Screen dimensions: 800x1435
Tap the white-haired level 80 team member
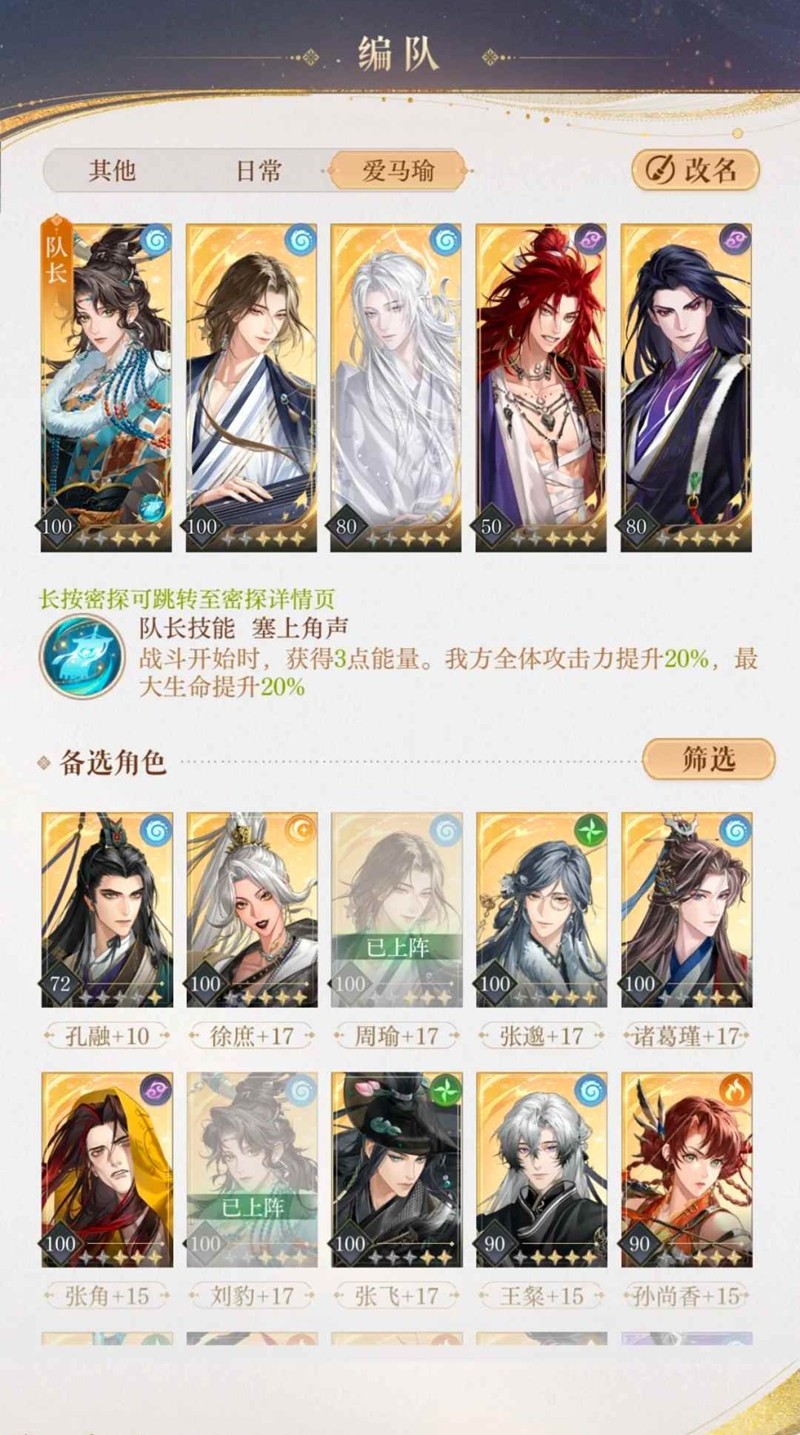[x=396, y=388]
